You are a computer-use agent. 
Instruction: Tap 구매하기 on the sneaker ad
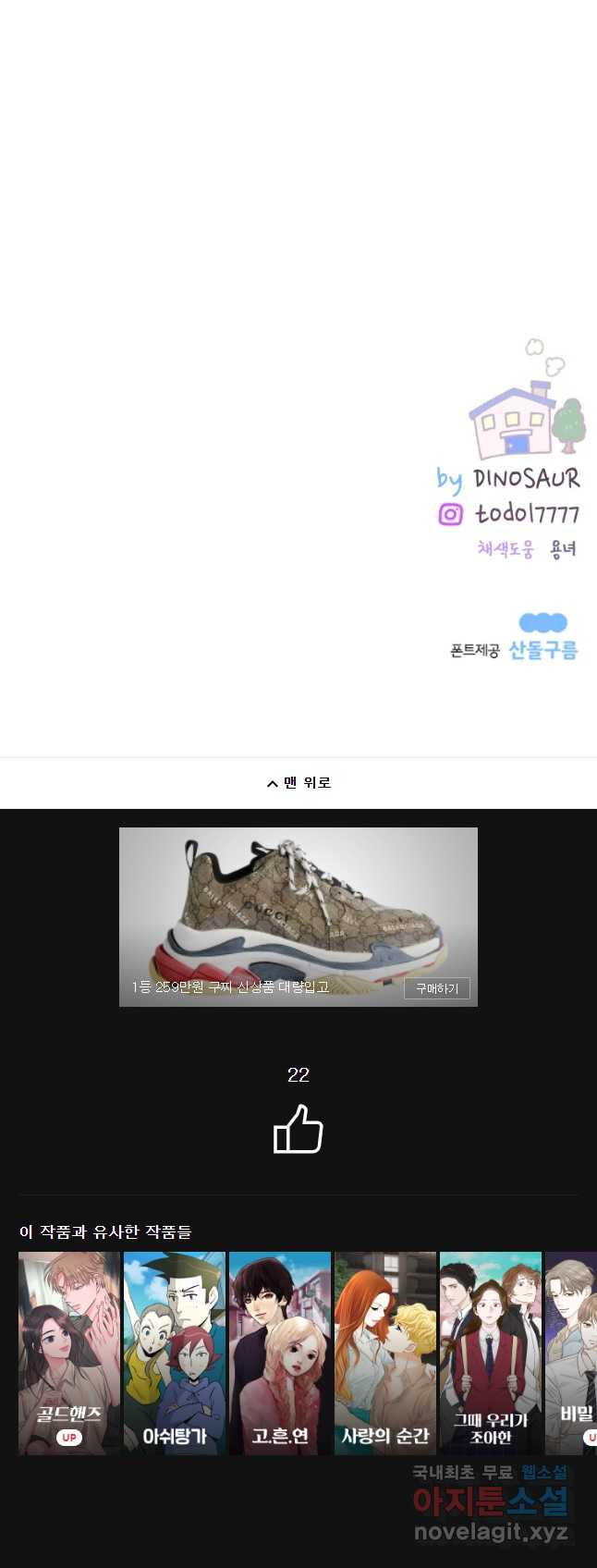point(437,988)
